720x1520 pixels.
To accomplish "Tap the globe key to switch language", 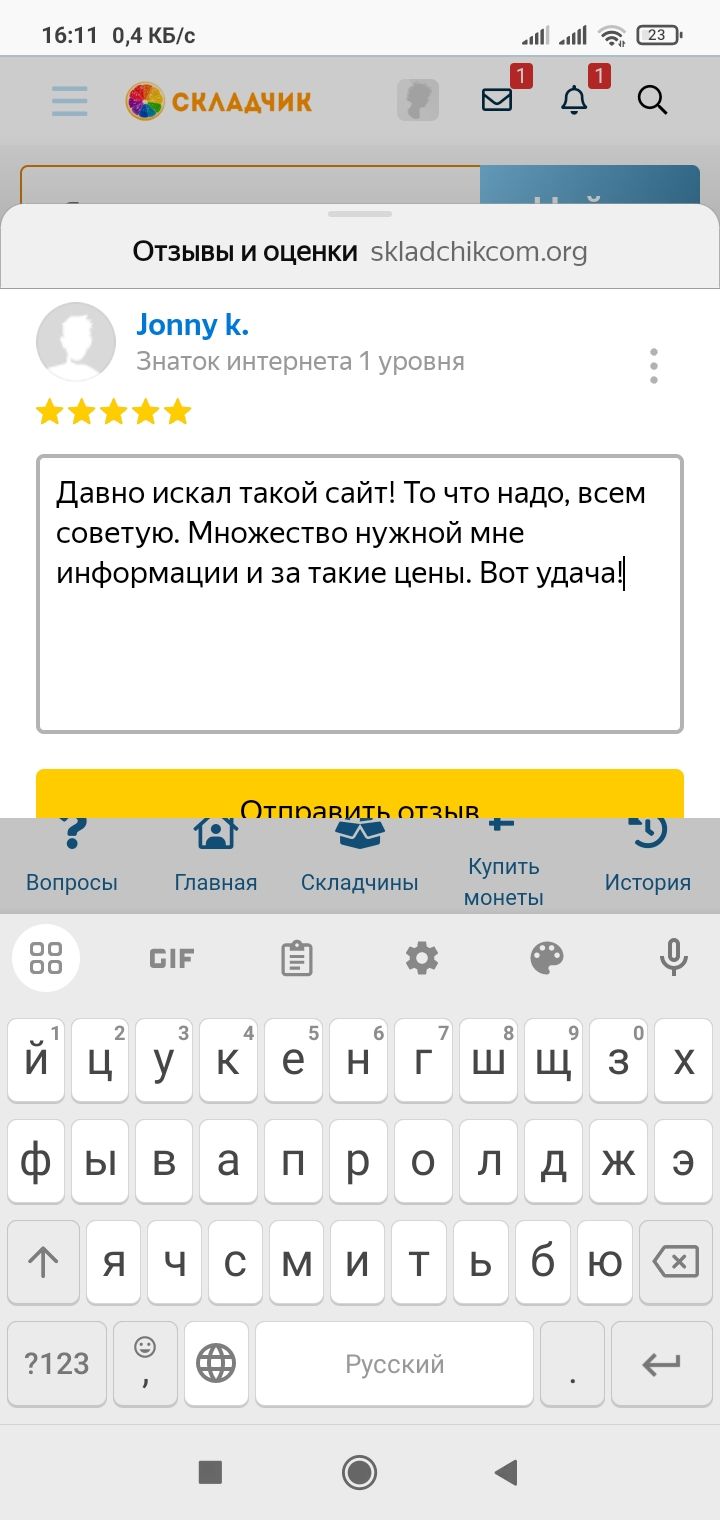I will coord(216,1363).
